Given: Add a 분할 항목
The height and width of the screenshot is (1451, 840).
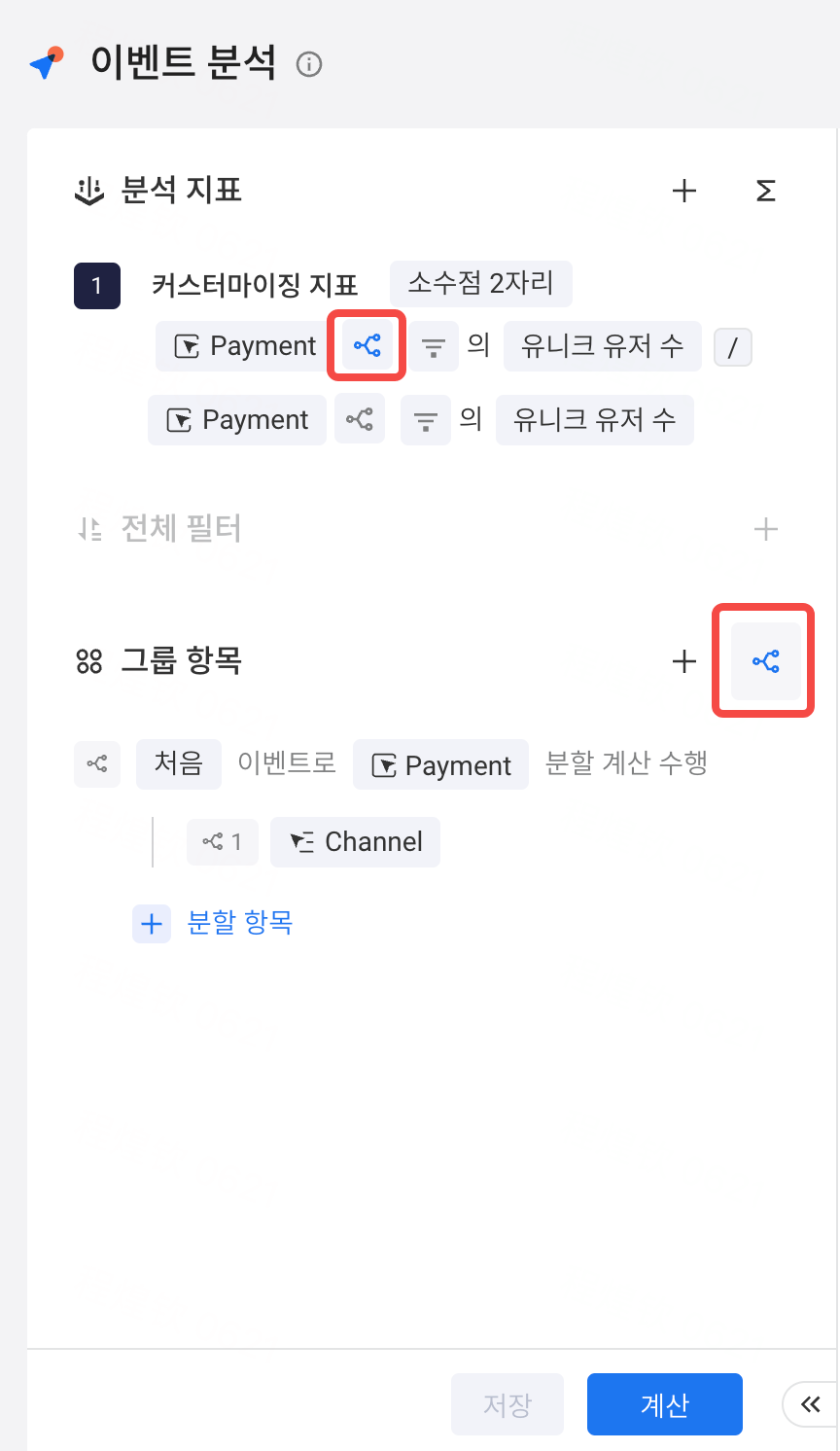Looking at the screenshot, I should 214,923.
